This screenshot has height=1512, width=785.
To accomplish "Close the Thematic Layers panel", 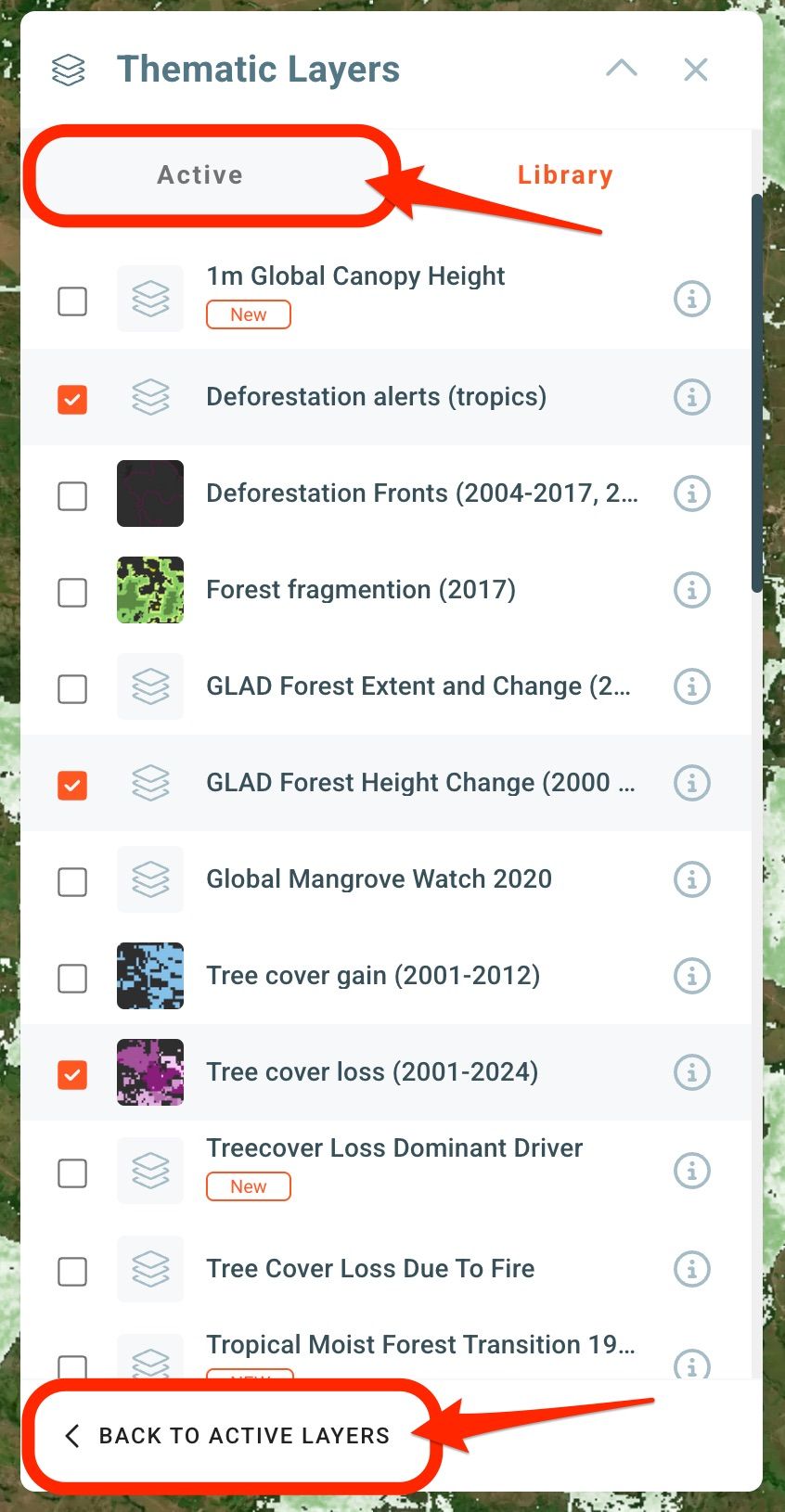I will (696, 70).
